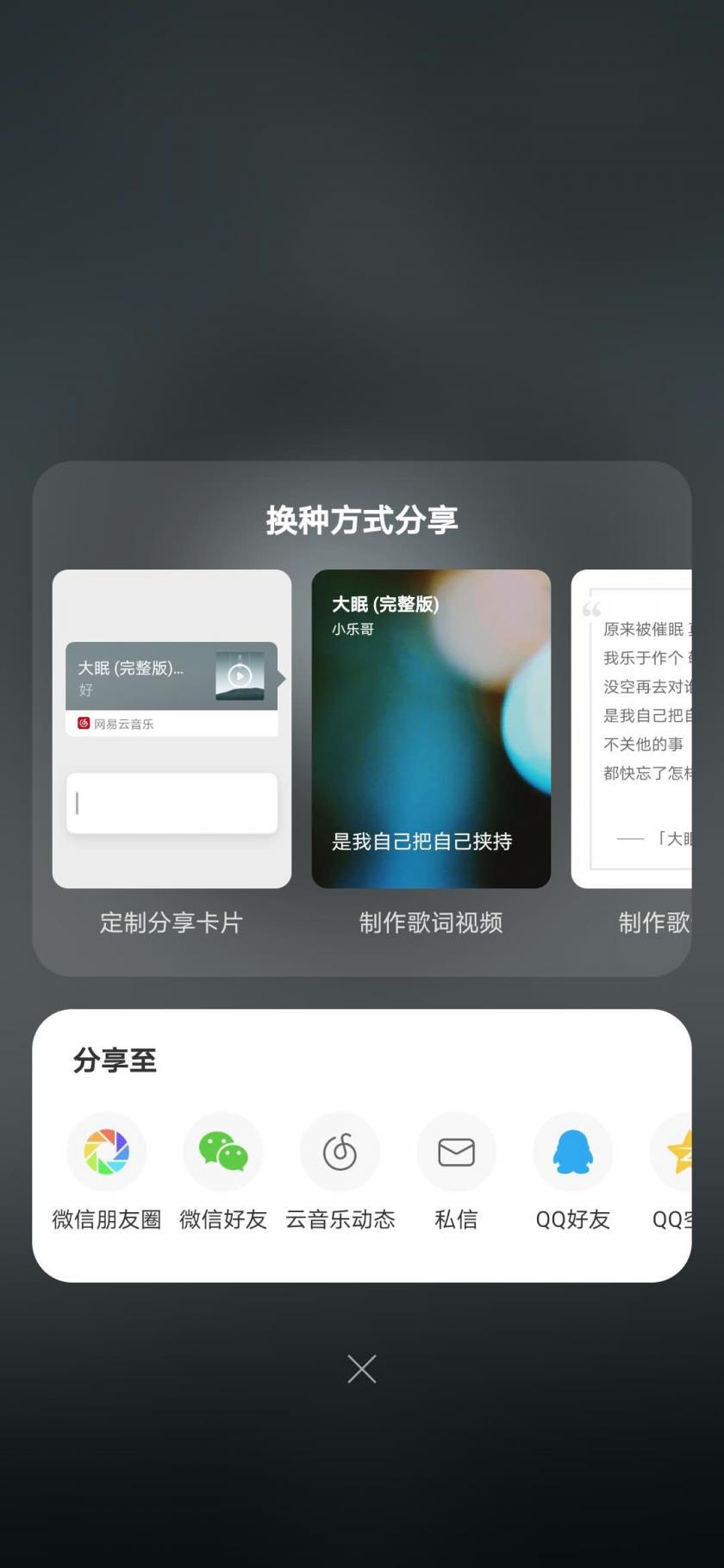Share to 微信好友
The height and width of the screenshot is (1568, 724).
point(223,1152)
